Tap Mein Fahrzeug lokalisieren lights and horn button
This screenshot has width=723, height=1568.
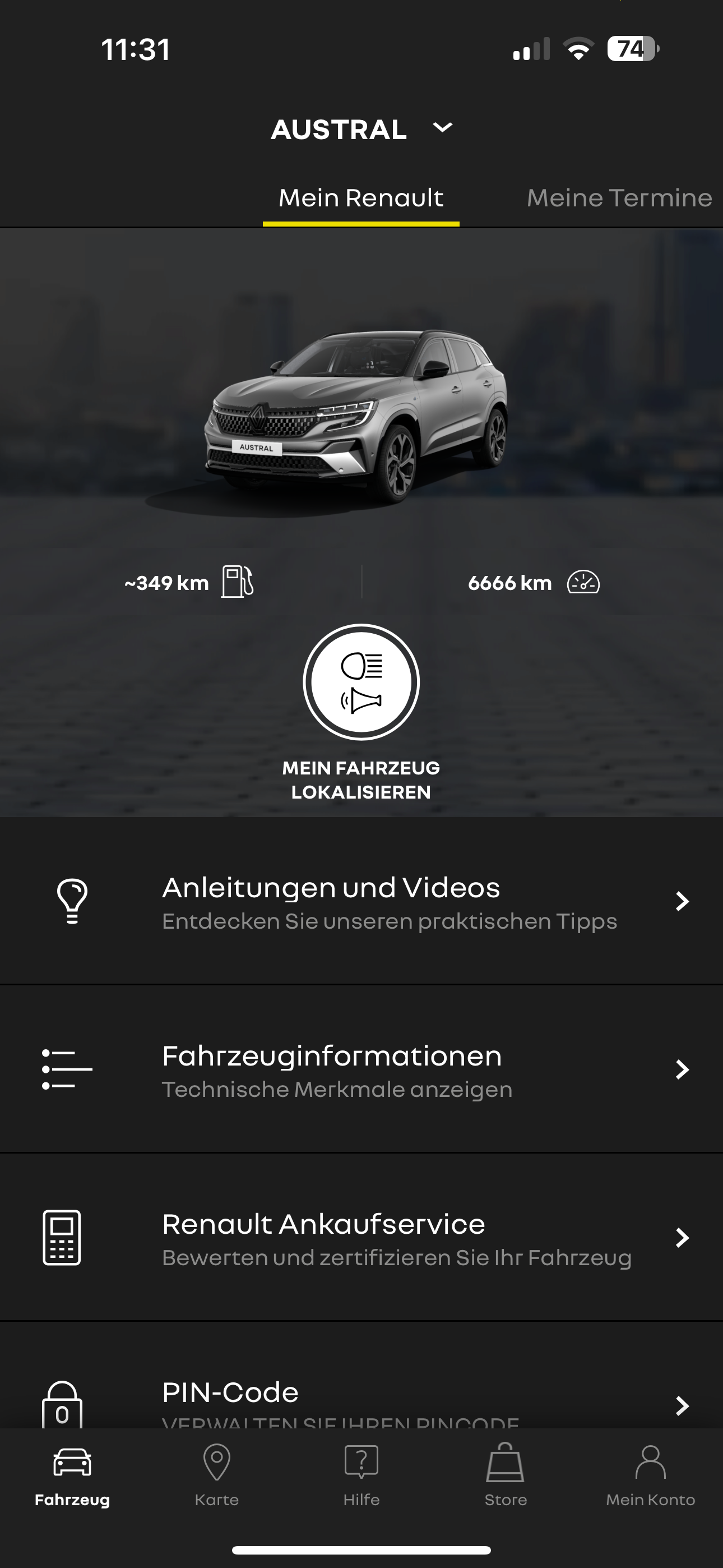361,682
